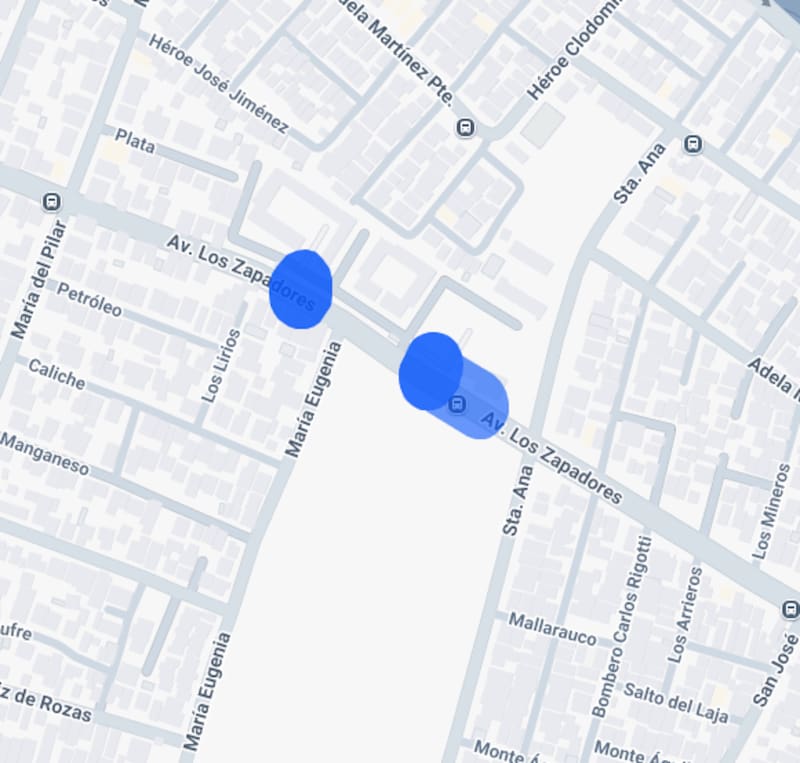800x763 pixels.
Task: Tap the bus stop icon on upper Sta. Ana
Action: tap(692, 145)
